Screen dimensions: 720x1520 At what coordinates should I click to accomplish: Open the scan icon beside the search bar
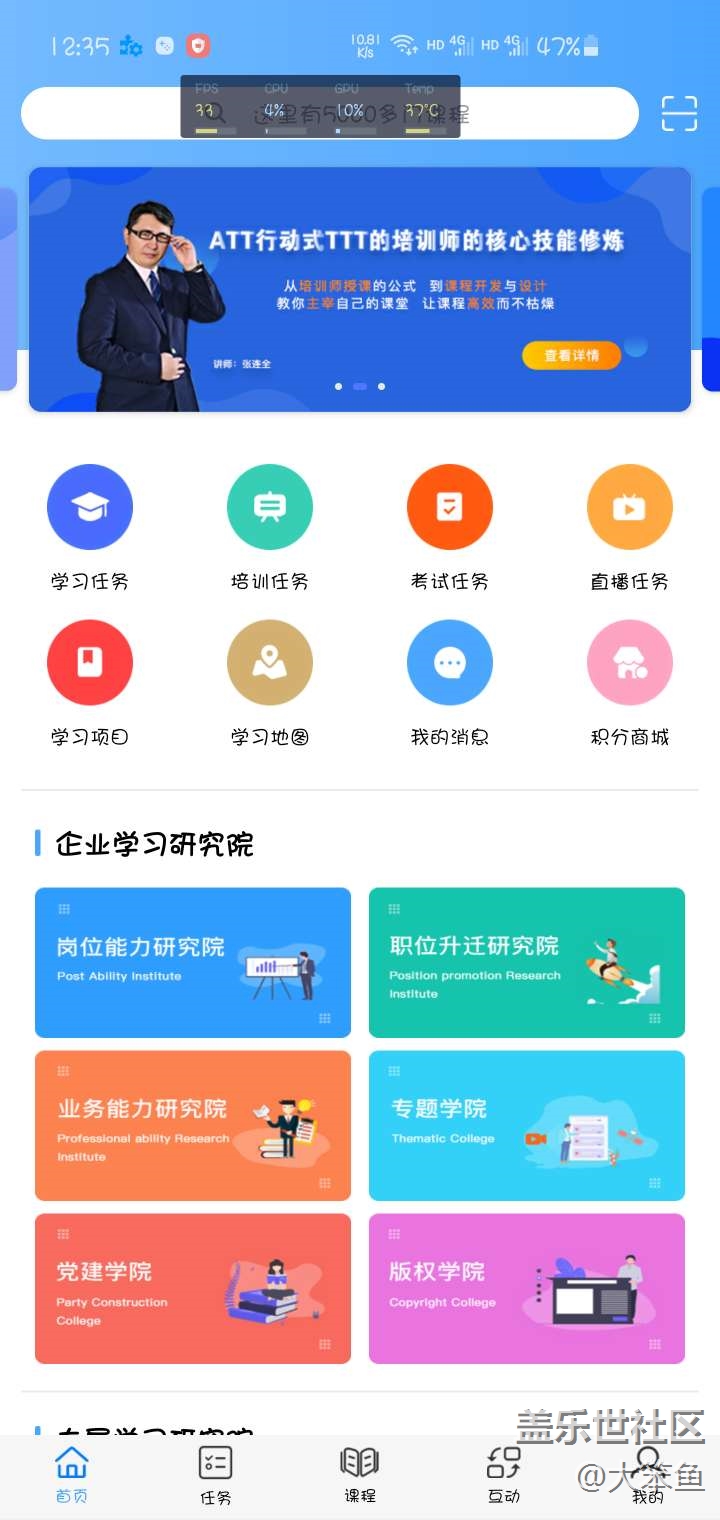pos(679,114)
